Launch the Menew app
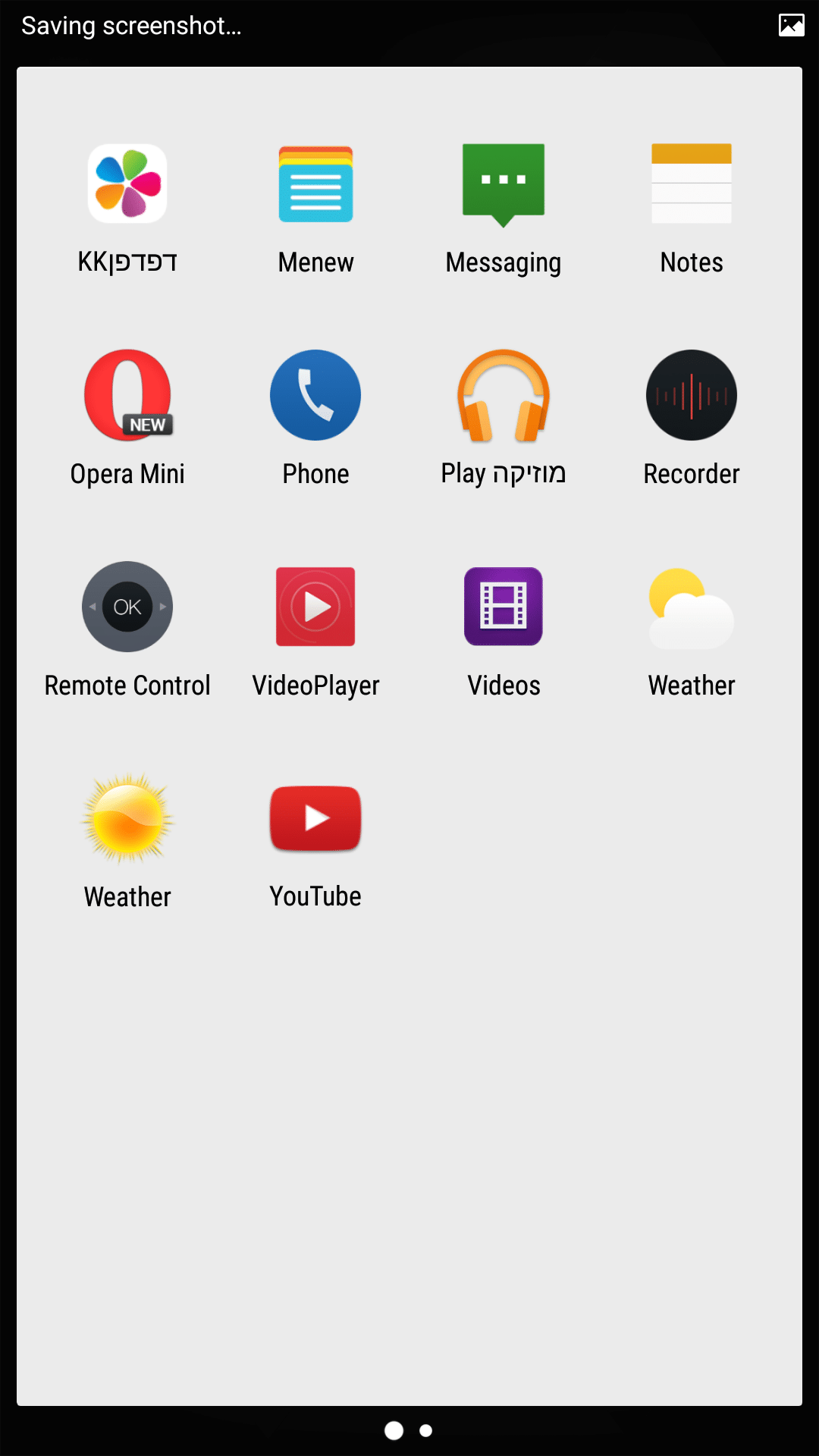819x1456 pixels. 315,184
